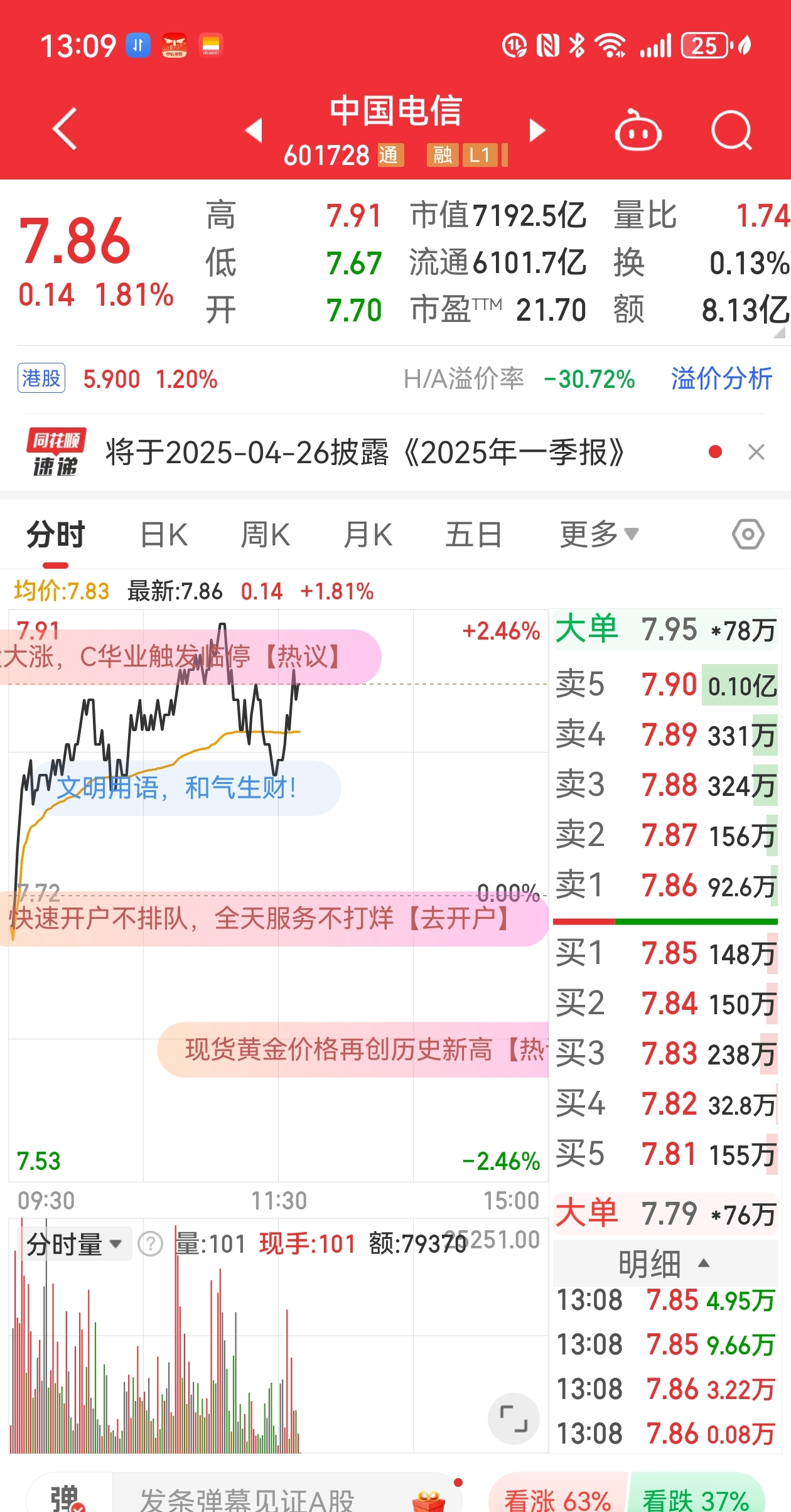
Task: Open the robot assistant icon
Action: (x=637, y=131)
